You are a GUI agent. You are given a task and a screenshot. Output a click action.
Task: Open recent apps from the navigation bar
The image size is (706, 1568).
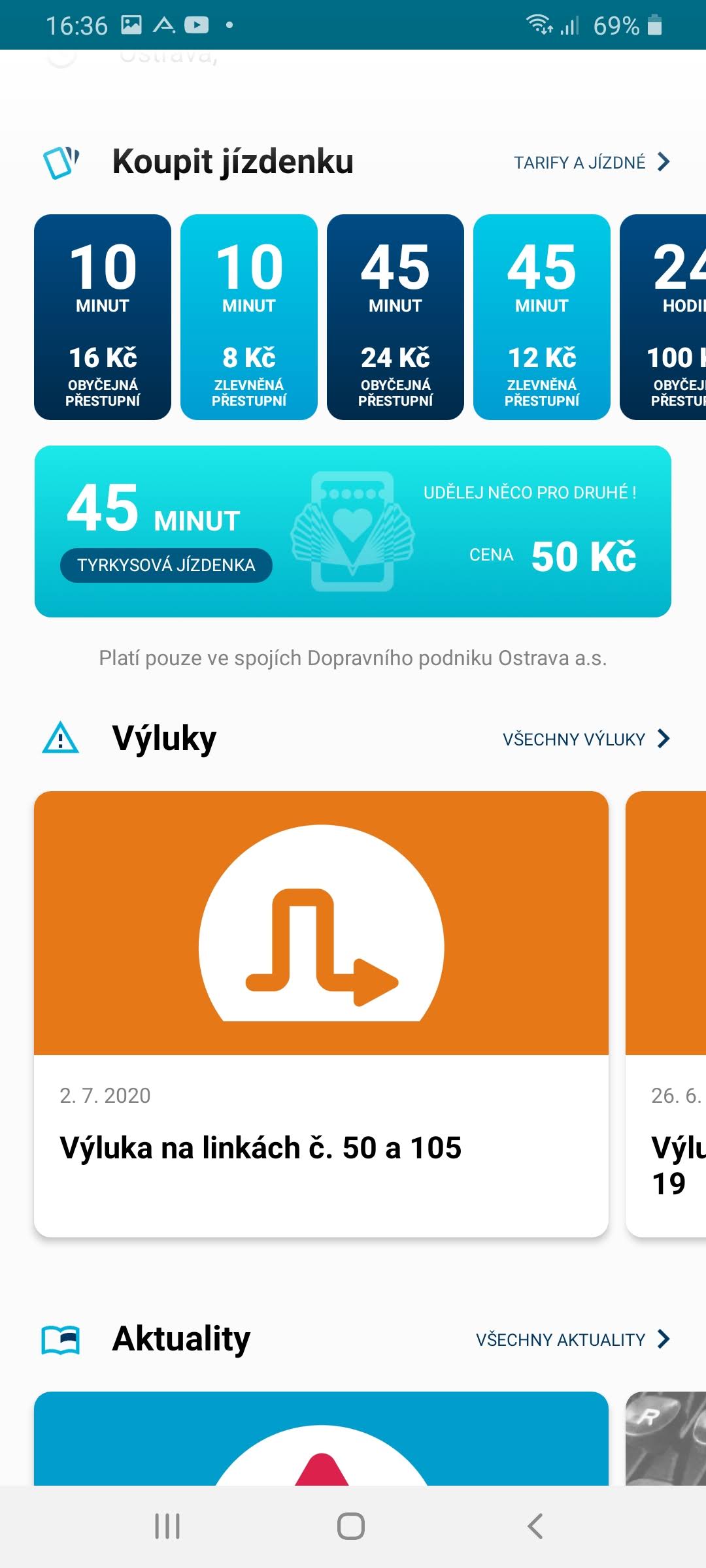[x=167, y=1526]
